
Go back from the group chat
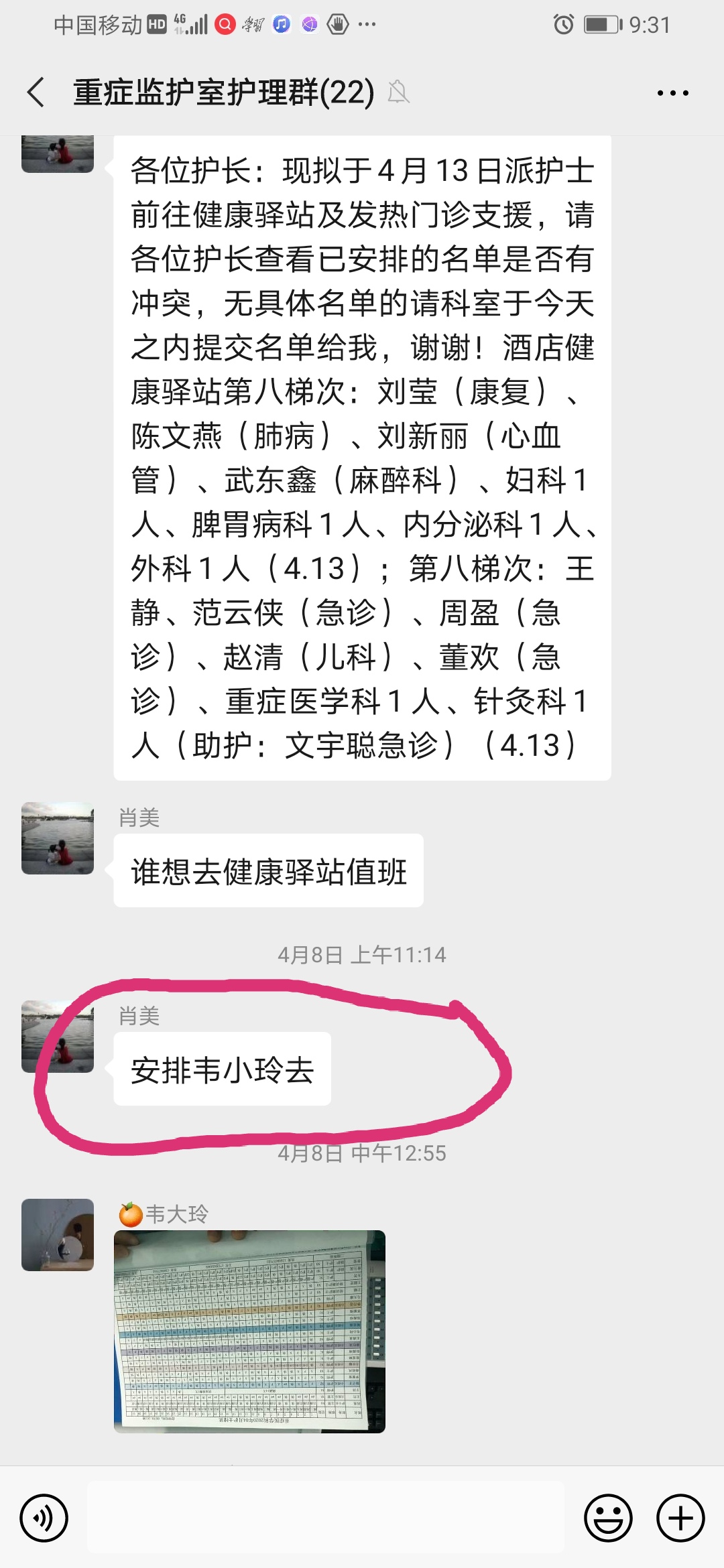(36, 92)
